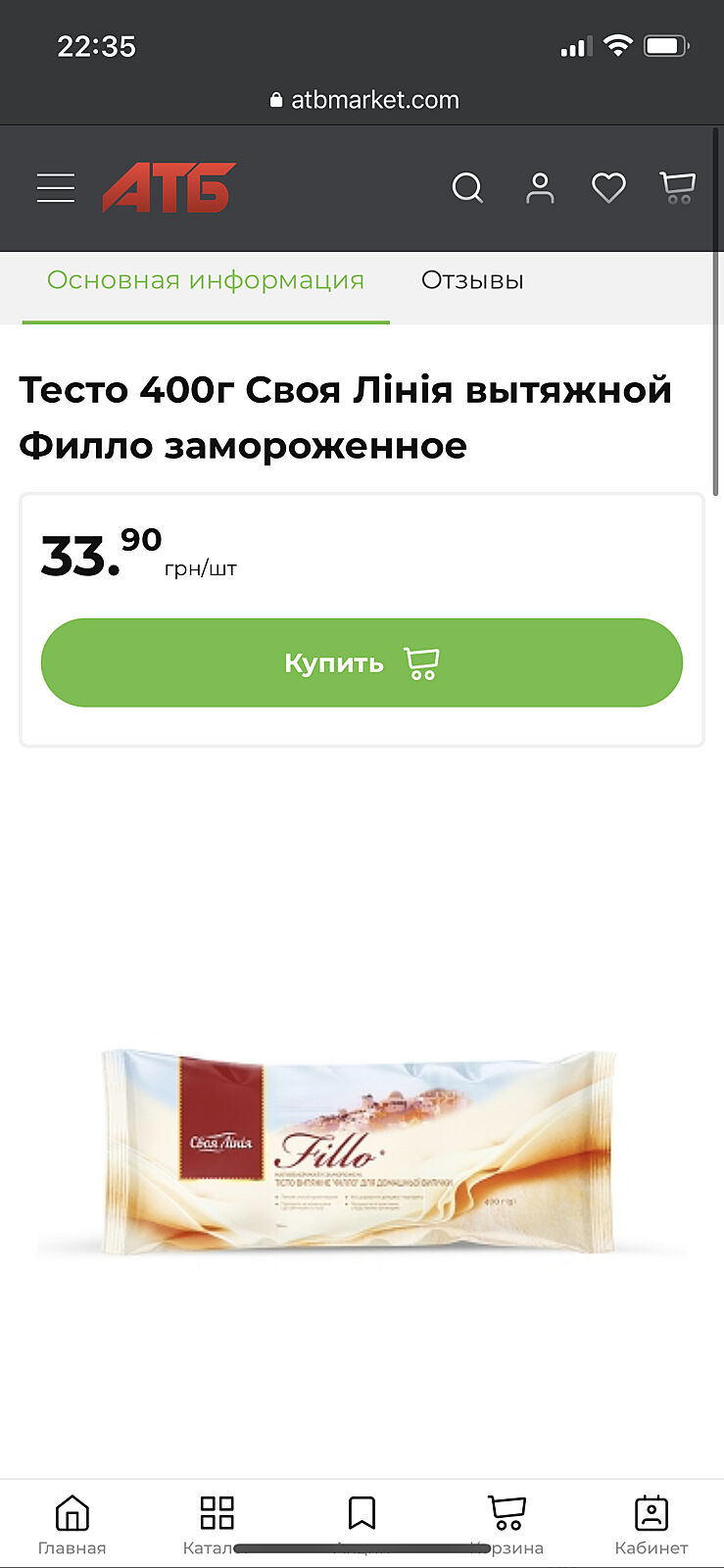Screen dimensions: 724x1568
Task: Open the Кабинет tab
Action: pyautogui.click(x=652, y=1525)
